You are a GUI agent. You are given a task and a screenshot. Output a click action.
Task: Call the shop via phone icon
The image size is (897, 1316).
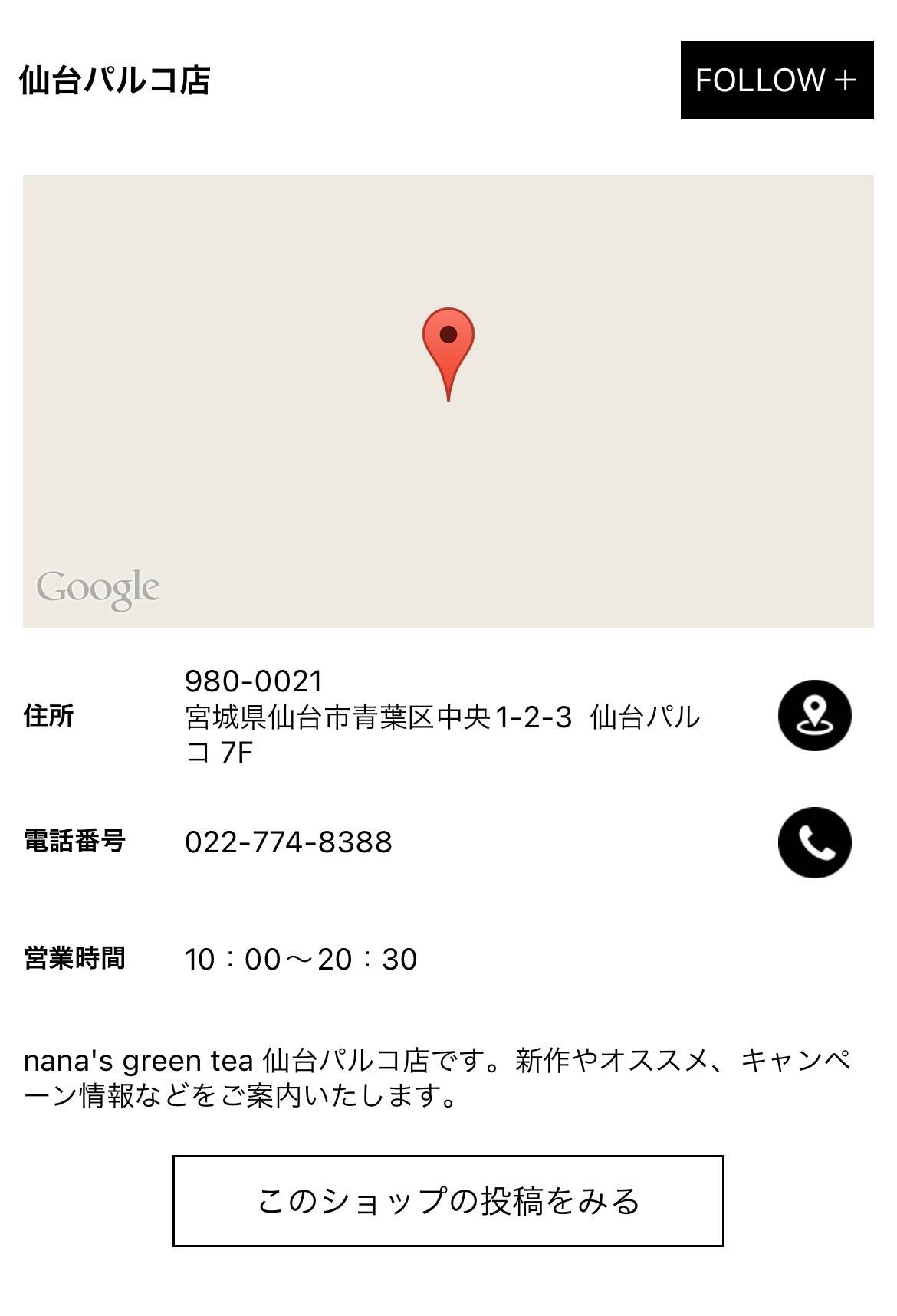(814, 842)
